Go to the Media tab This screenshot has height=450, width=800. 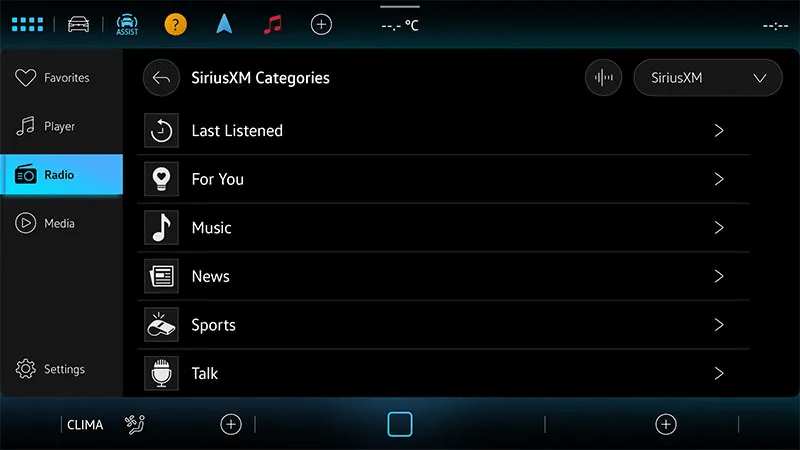[61, 223]
